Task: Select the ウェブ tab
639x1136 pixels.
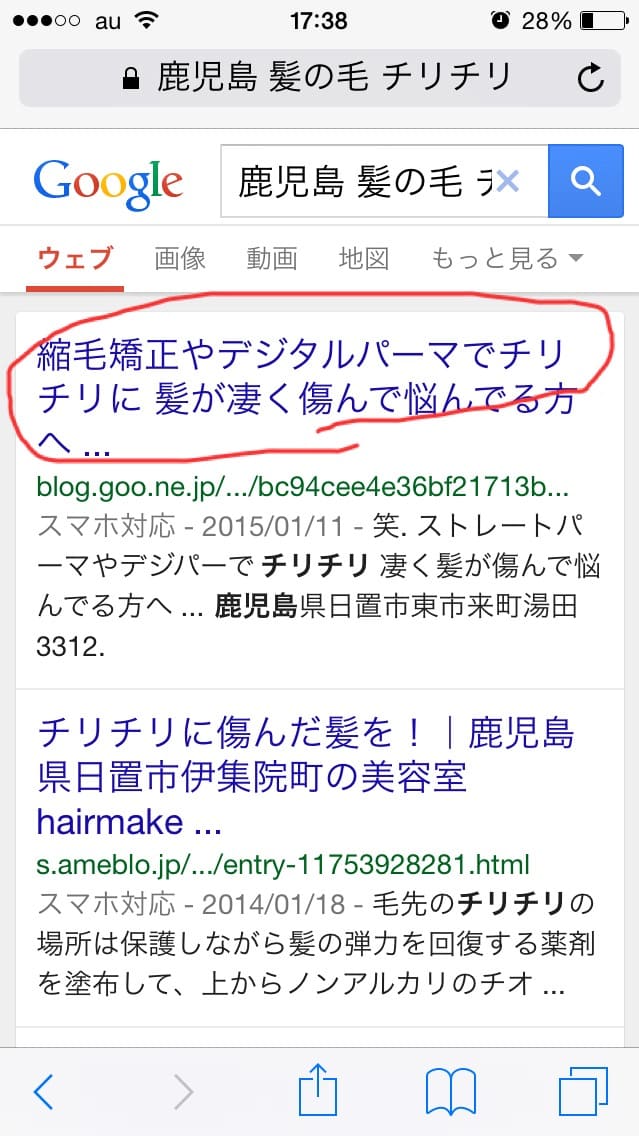Action: (75, 259)
